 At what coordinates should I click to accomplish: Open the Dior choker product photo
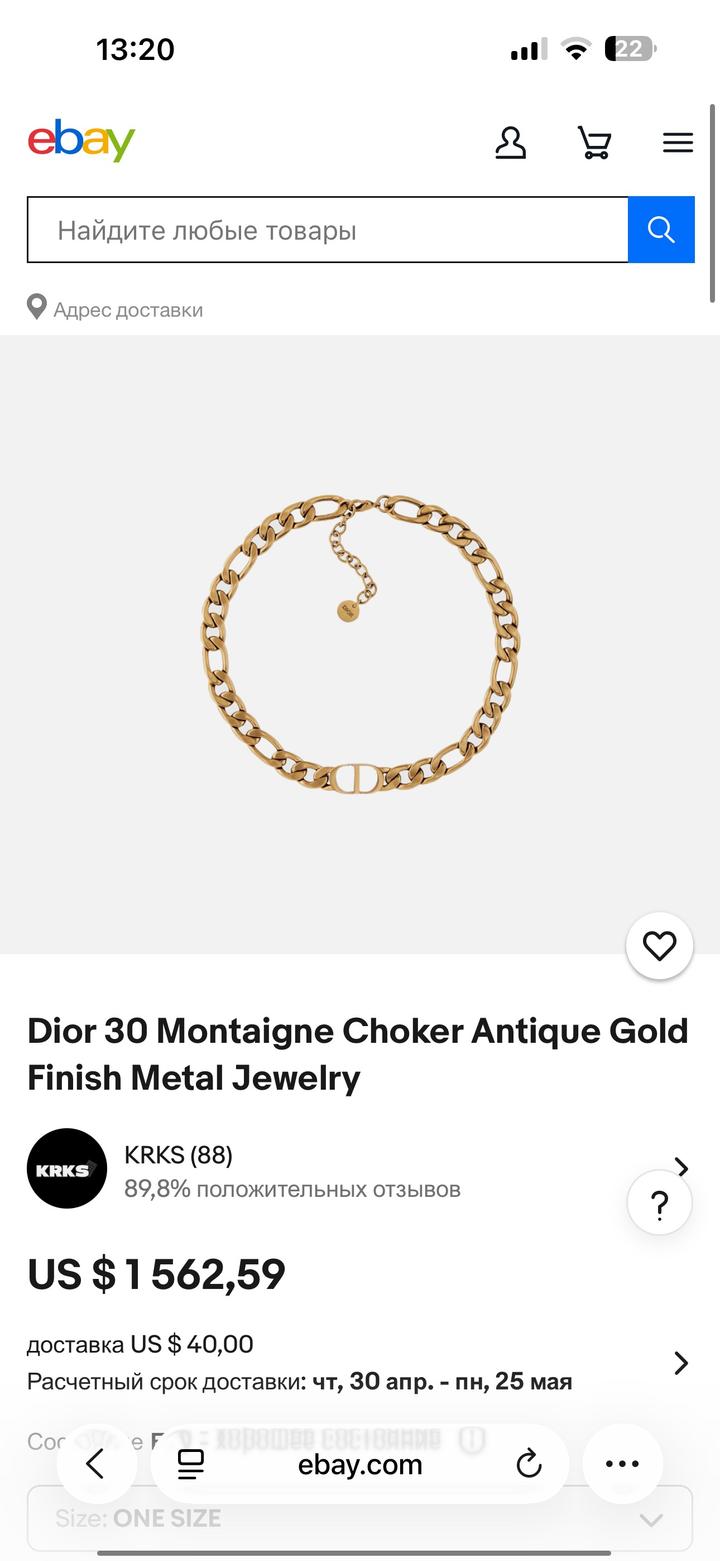coord(360,644)
